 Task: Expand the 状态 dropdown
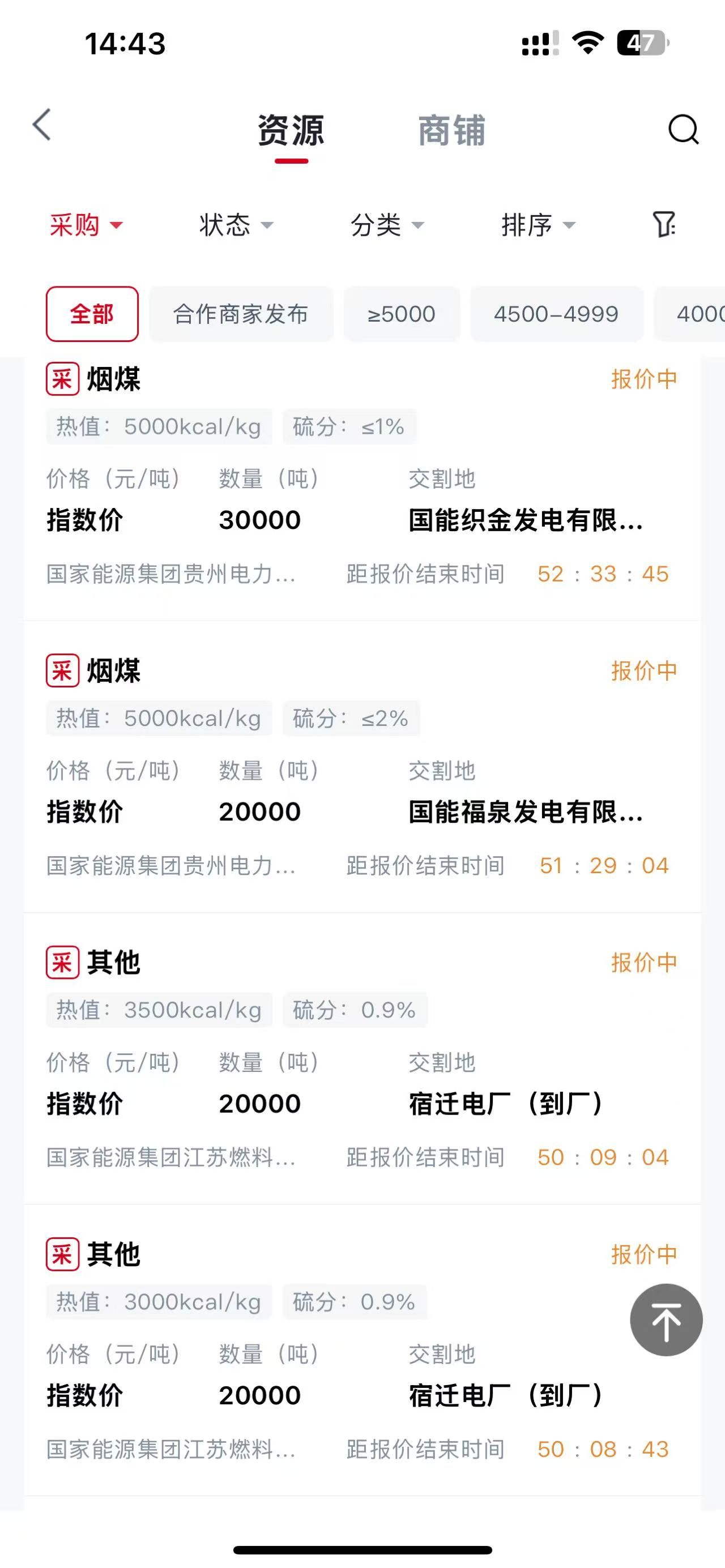click(237, 225)
